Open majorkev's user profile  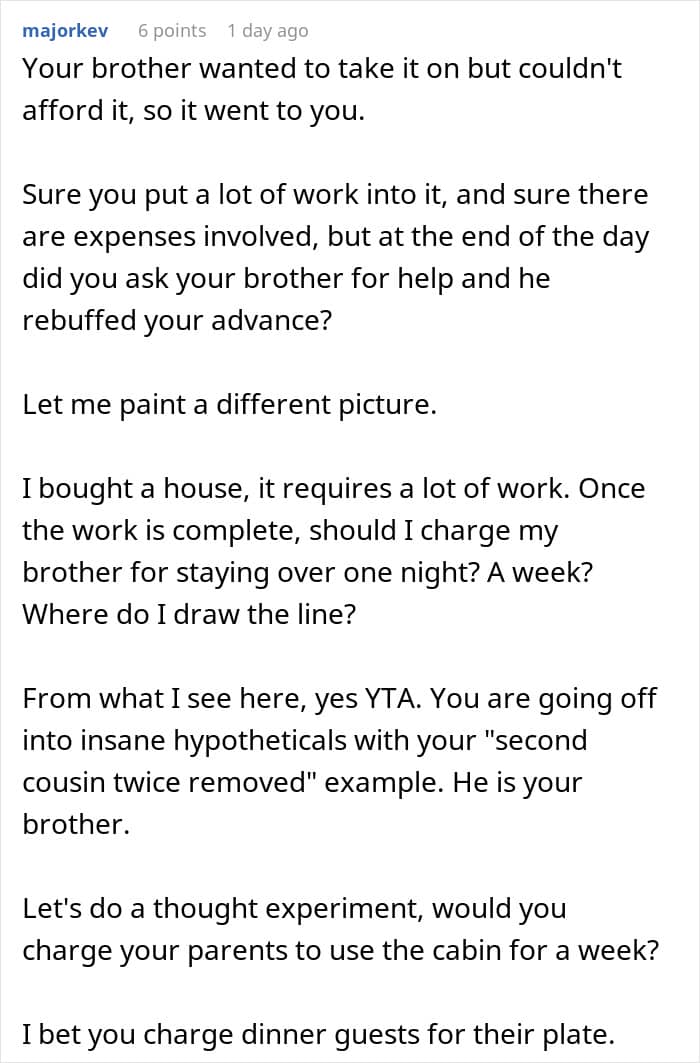[x=65, y=31]
